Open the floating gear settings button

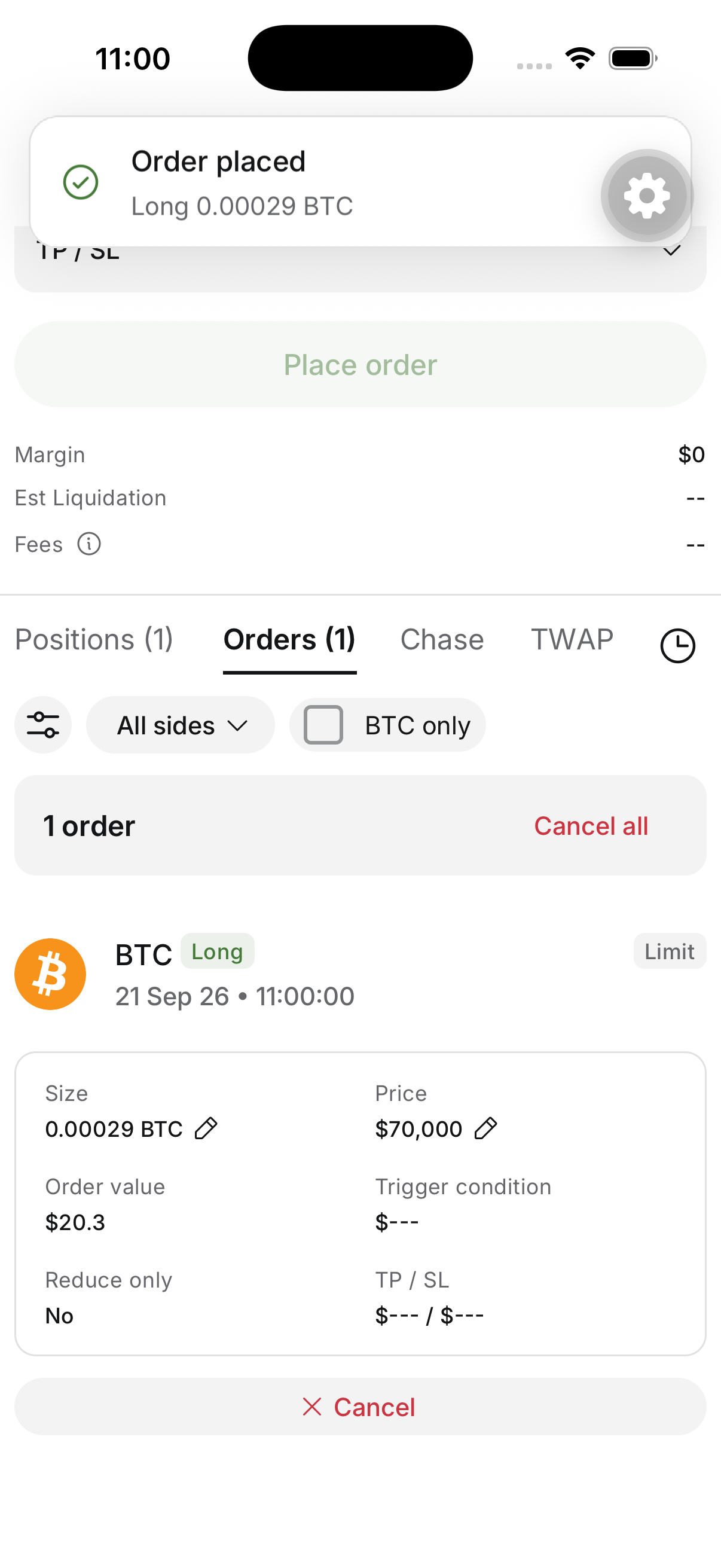(x=647, y=196)
